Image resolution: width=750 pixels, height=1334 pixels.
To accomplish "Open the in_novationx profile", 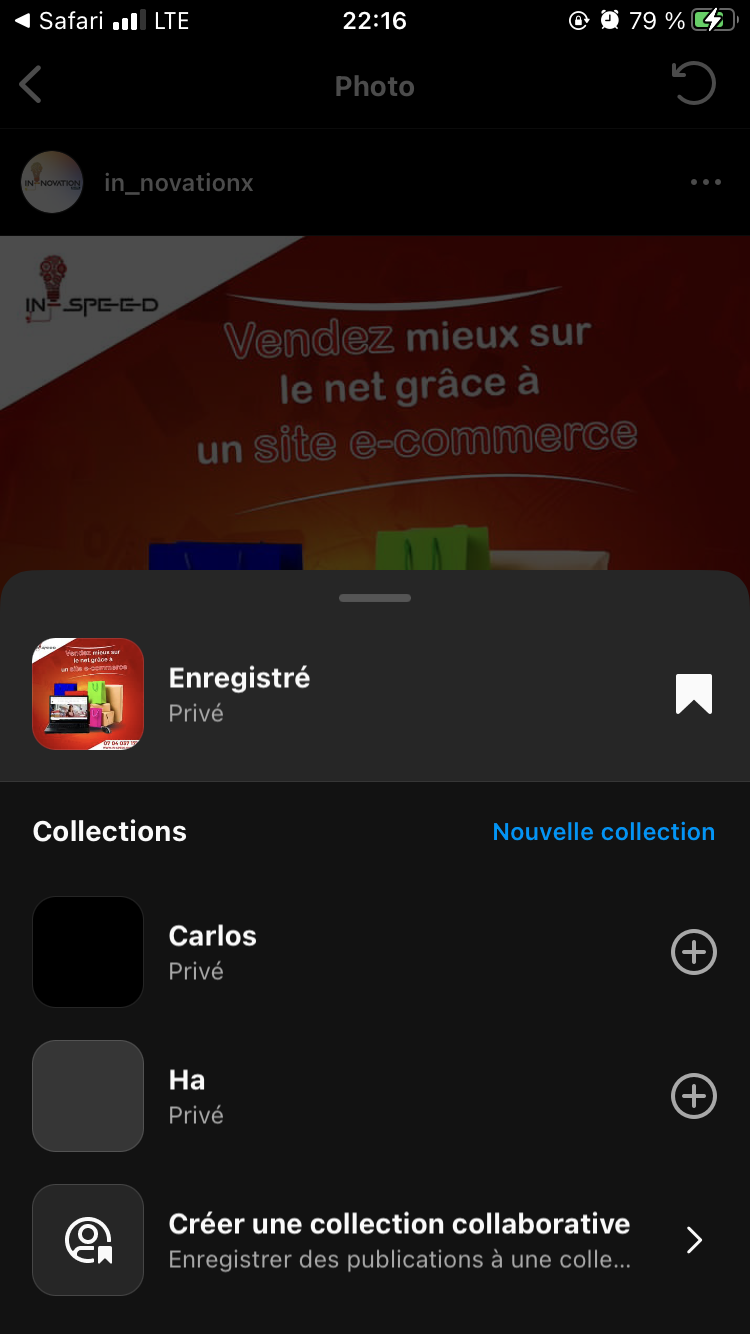I will tap(178, 183).
